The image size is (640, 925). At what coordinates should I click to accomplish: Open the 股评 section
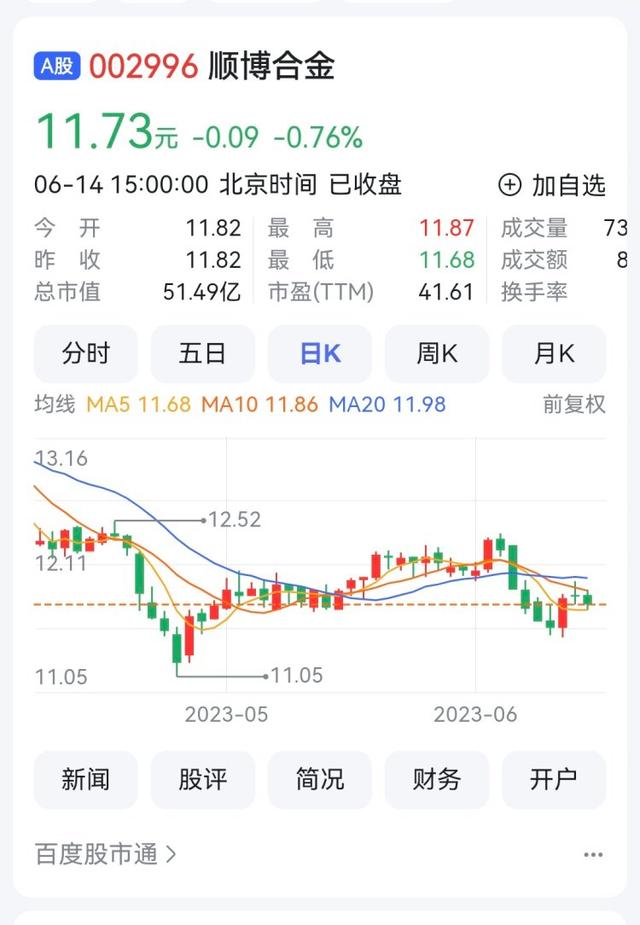(x=202, y=780)
